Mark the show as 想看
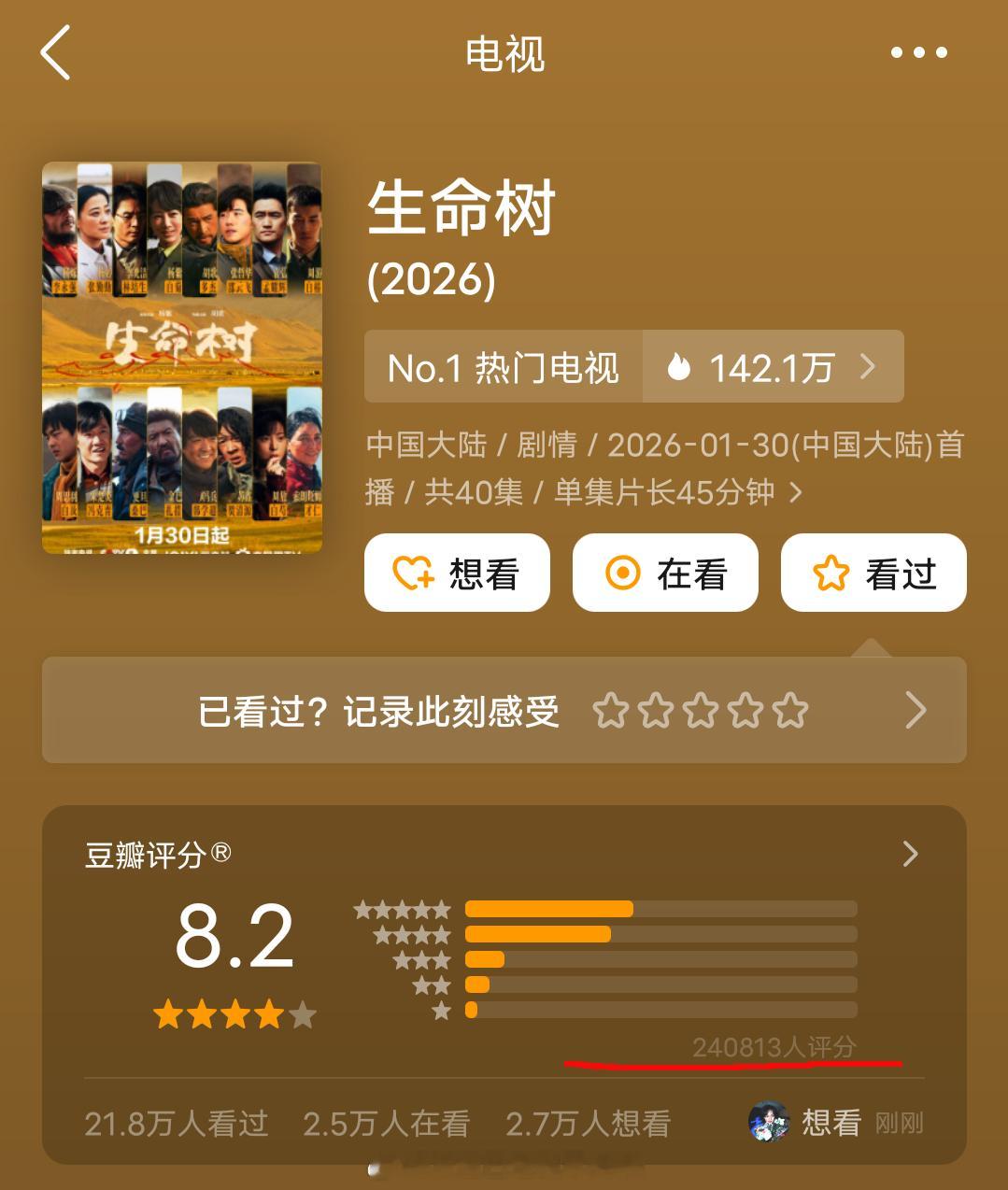Screen dimensions: 1008x1190 pyautogui.click(x=457, y=574)
